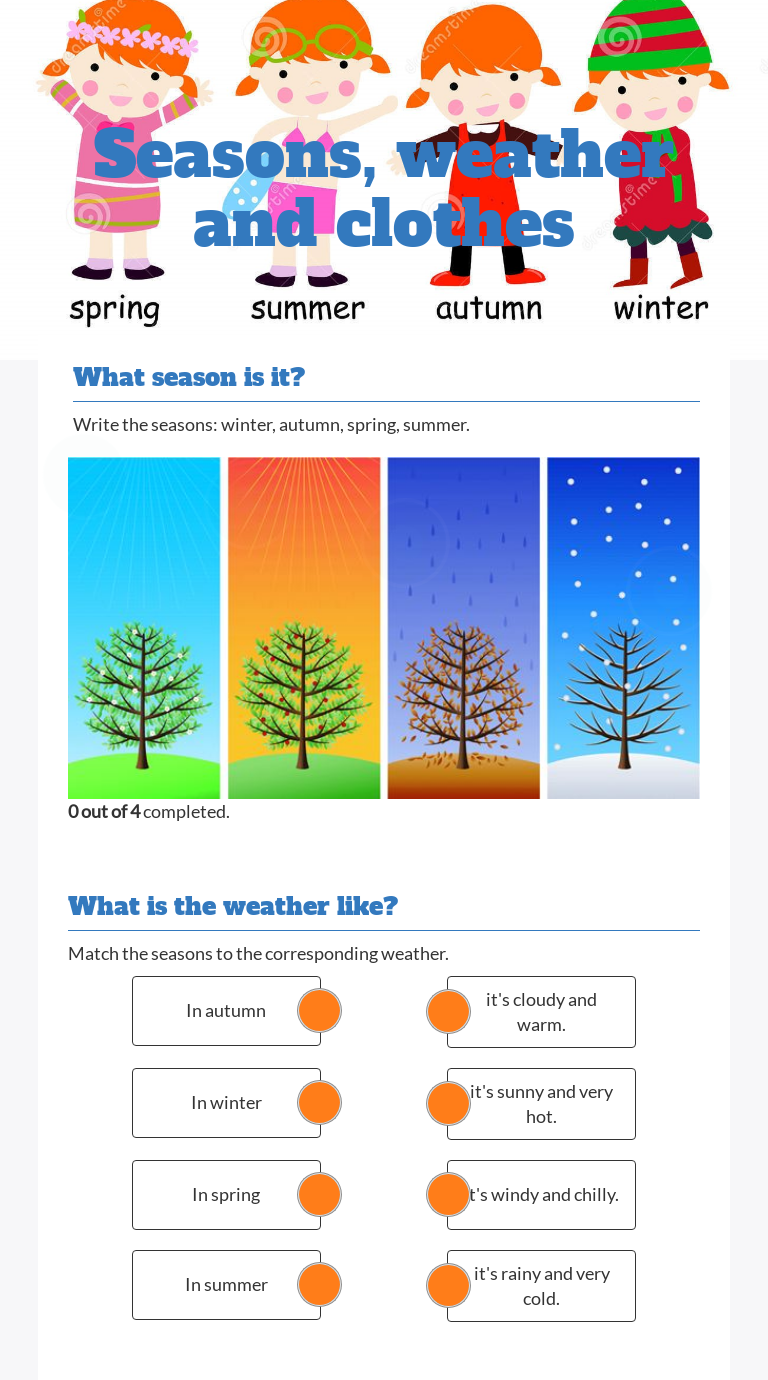Select the 'In spring' matching card
768x1380 pixels.
tap(226, 1195)
